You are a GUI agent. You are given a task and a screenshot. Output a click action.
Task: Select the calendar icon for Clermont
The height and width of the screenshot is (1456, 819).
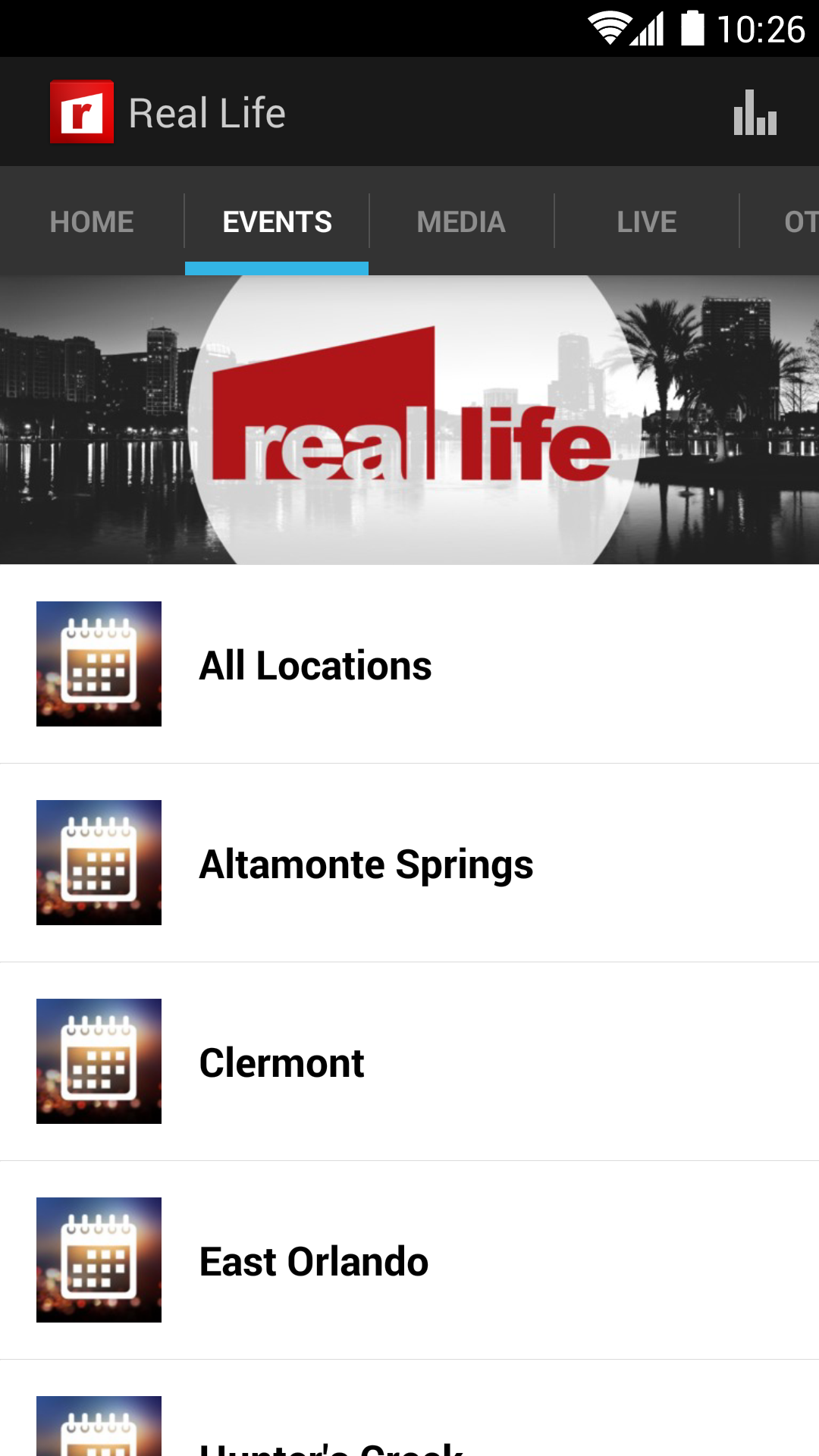coord(99,1061)
